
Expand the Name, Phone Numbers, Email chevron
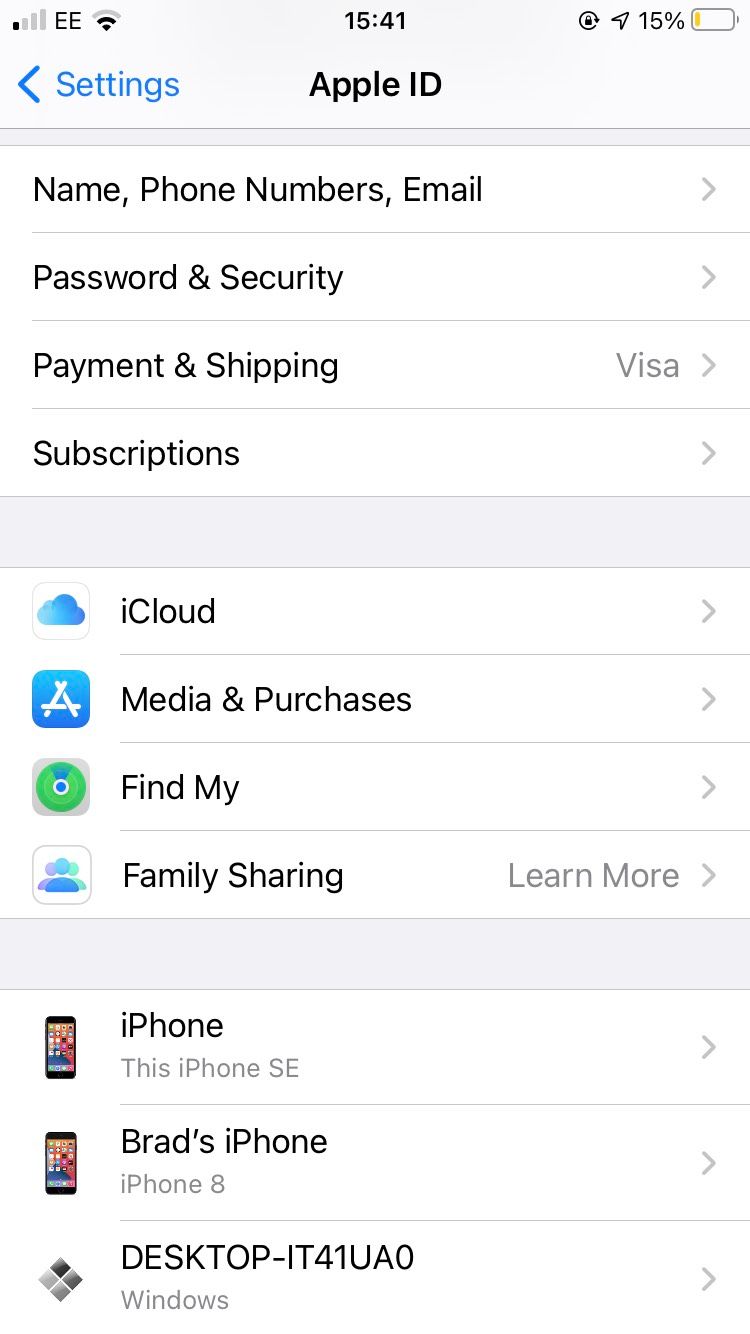[x=709, y=189]
